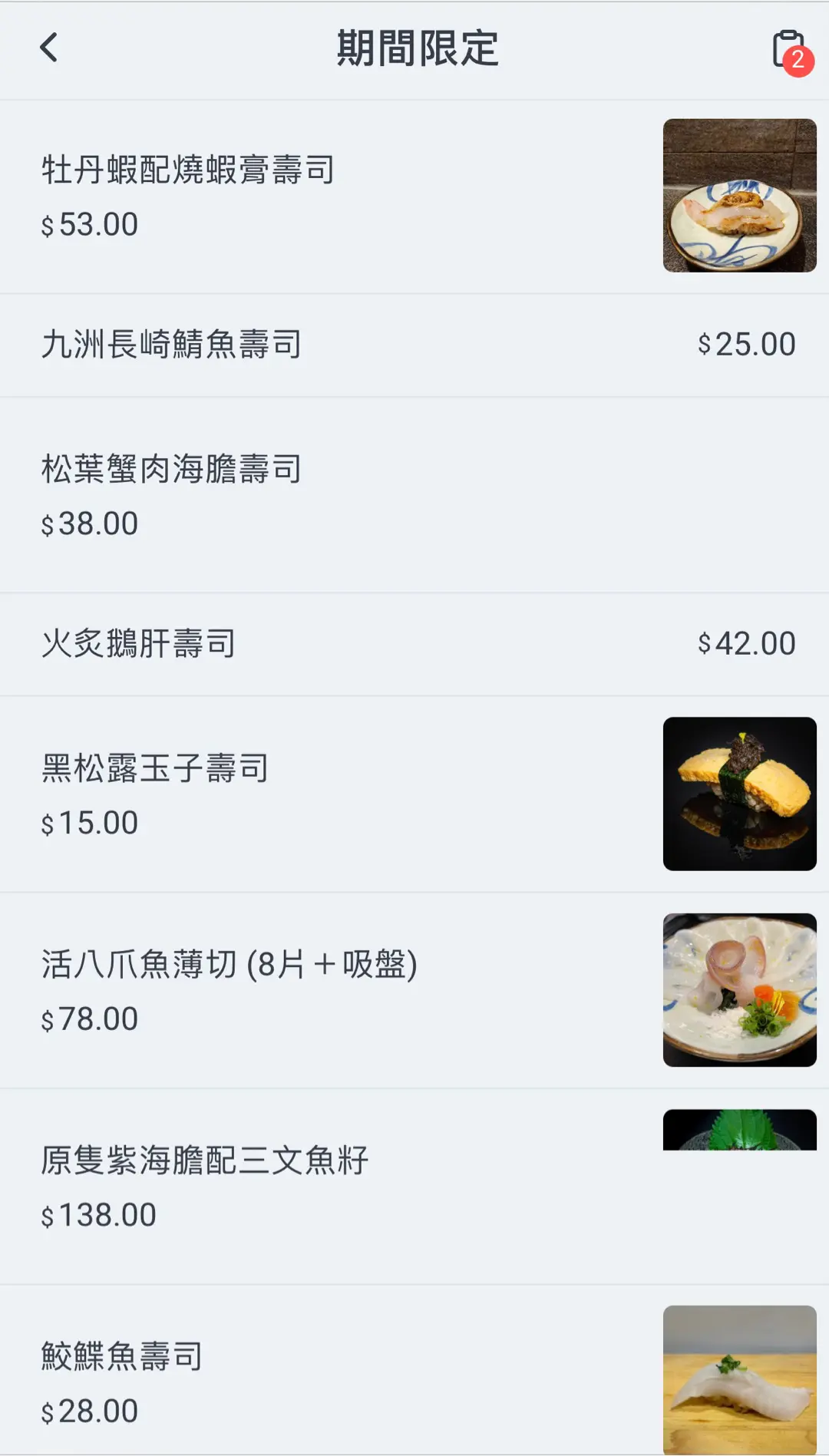The image size is (829, 1456).
Task: Choose 原隻紫海膽配三文魚籽
Action: point(205,1161)
